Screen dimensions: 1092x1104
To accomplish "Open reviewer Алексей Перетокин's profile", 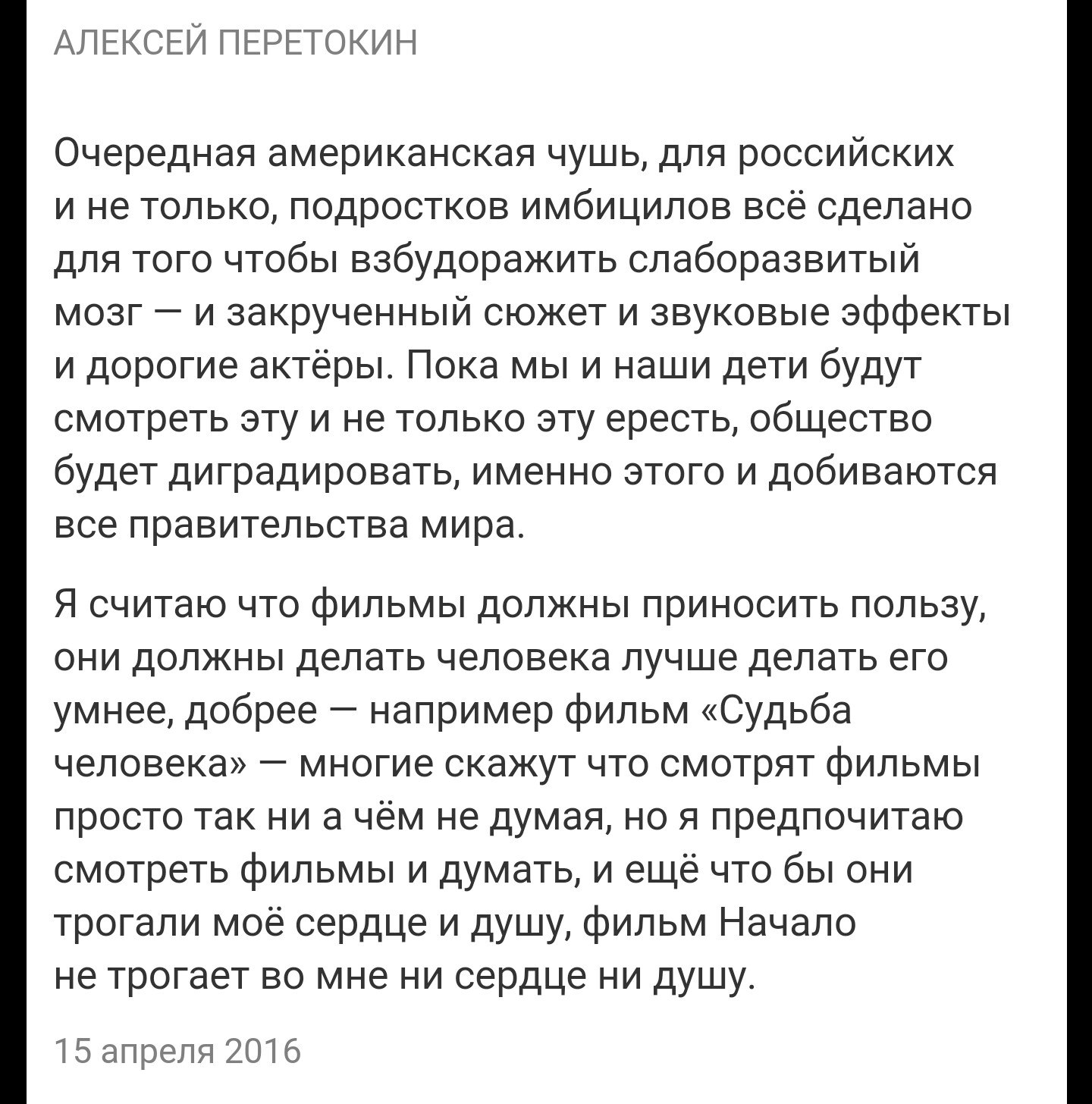I will click(x=237, y=44).
